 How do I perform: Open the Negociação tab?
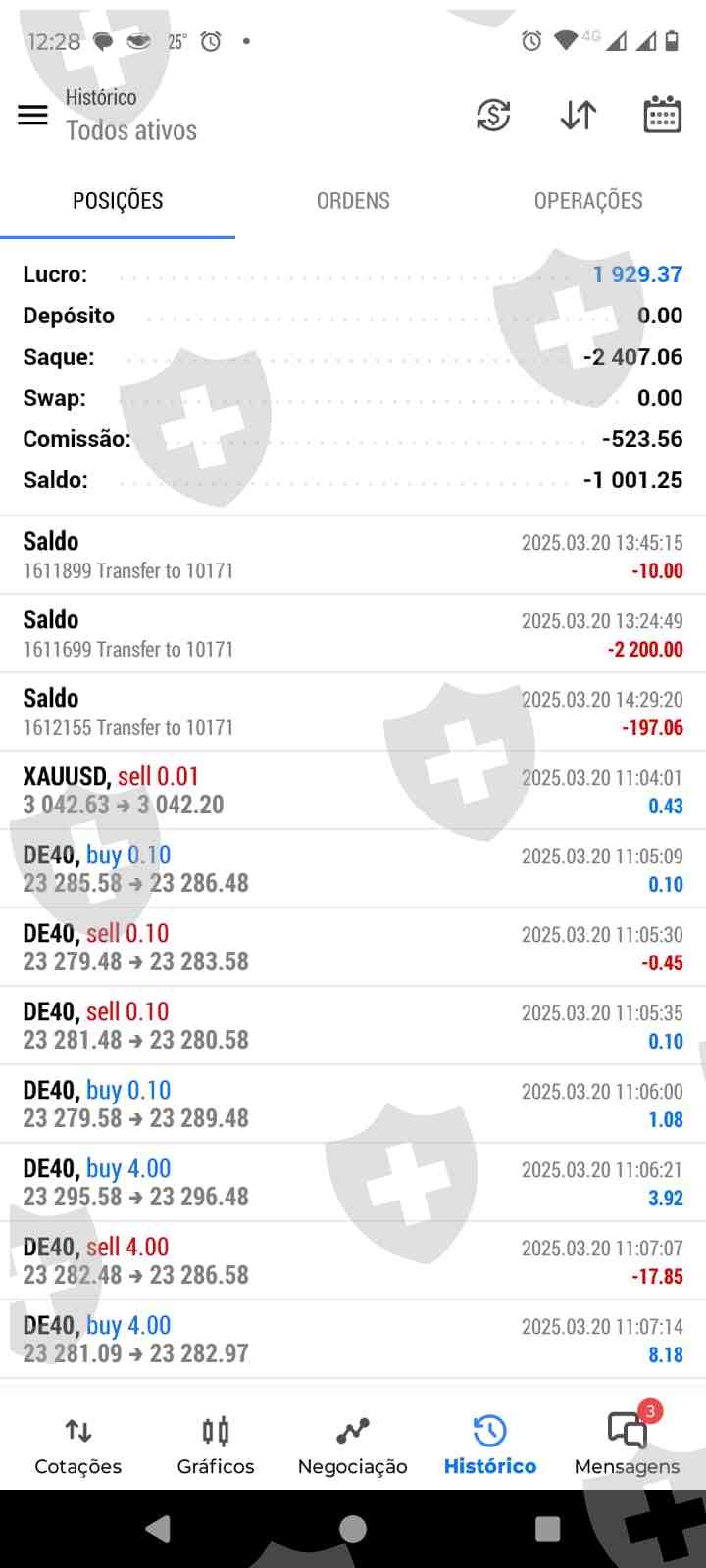(x=353, y=1445)
